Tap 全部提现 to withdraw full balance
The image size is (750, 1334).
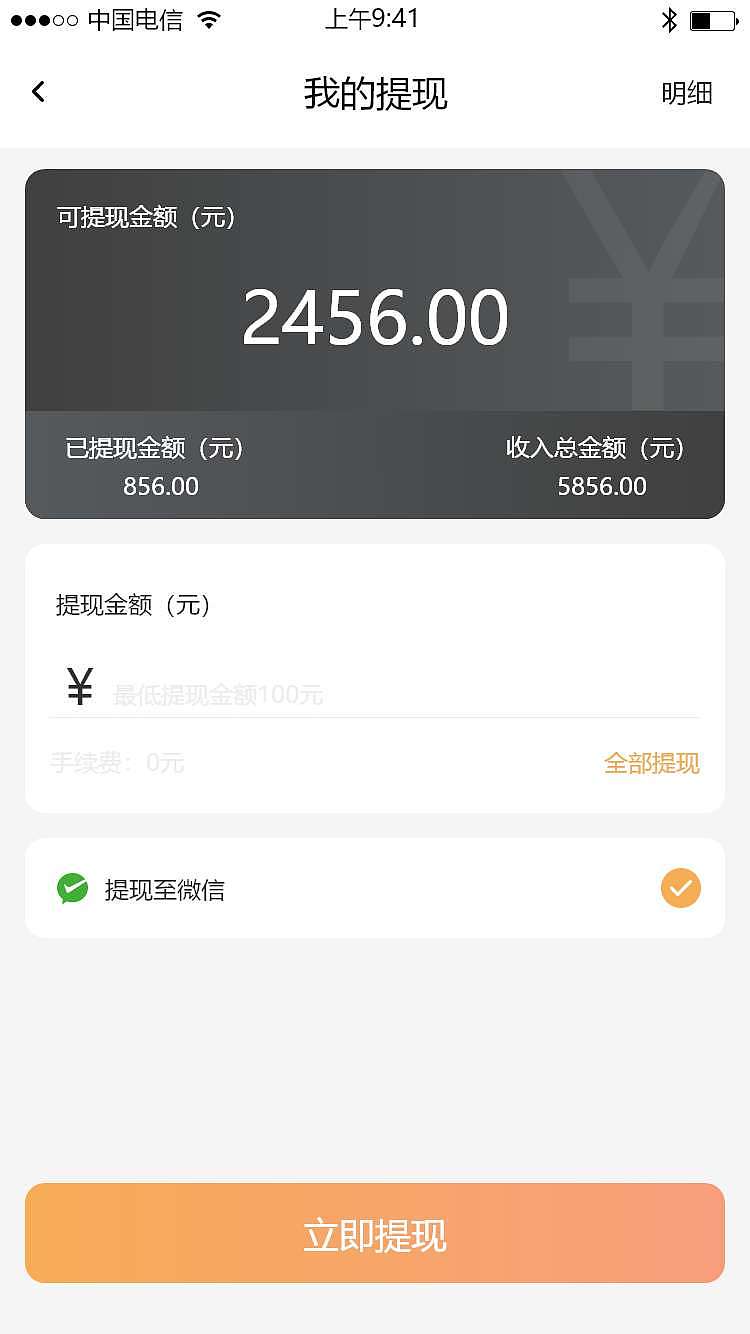pyautogui.click(x=652, y=763)
